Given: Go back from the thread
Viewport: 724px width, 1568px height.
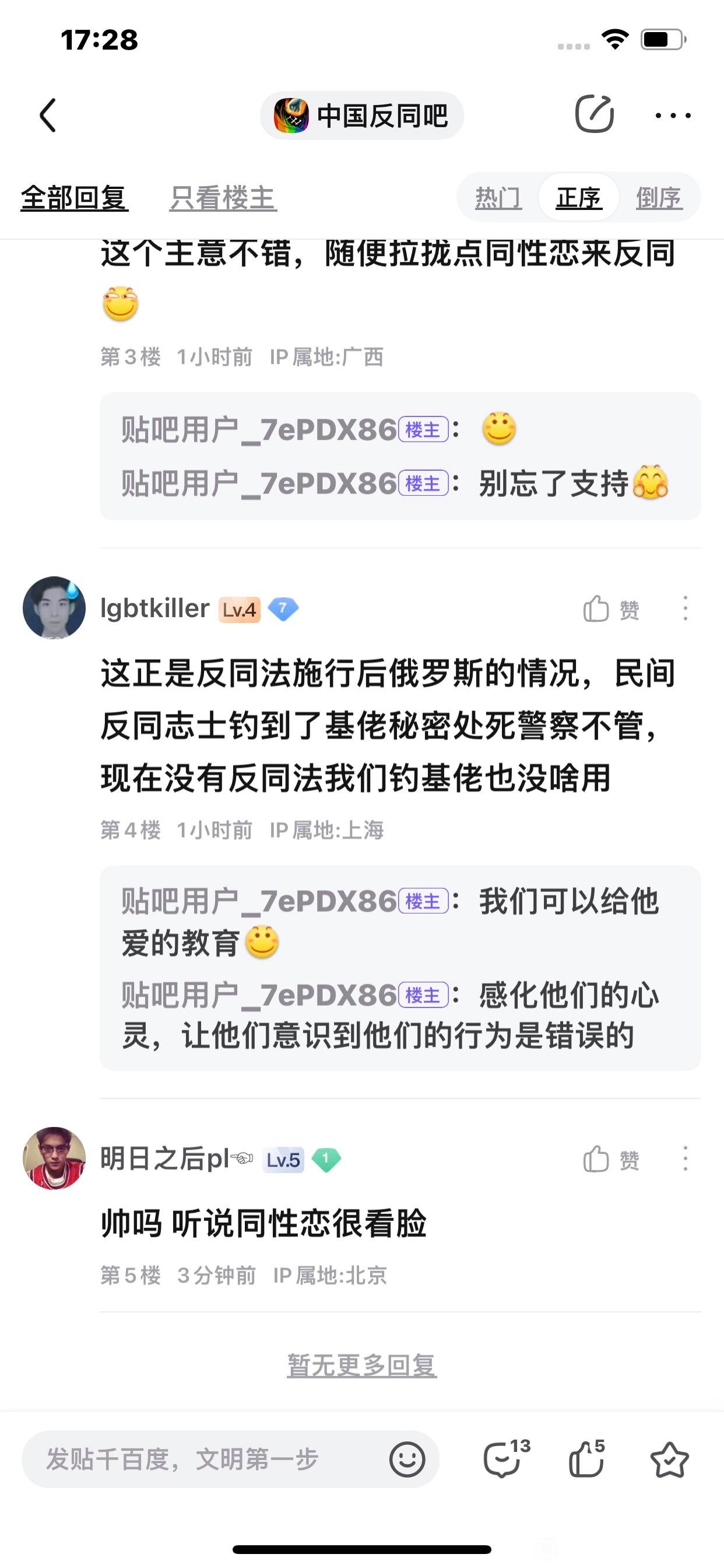Looking at the screenshot, I should coord(48,115).
